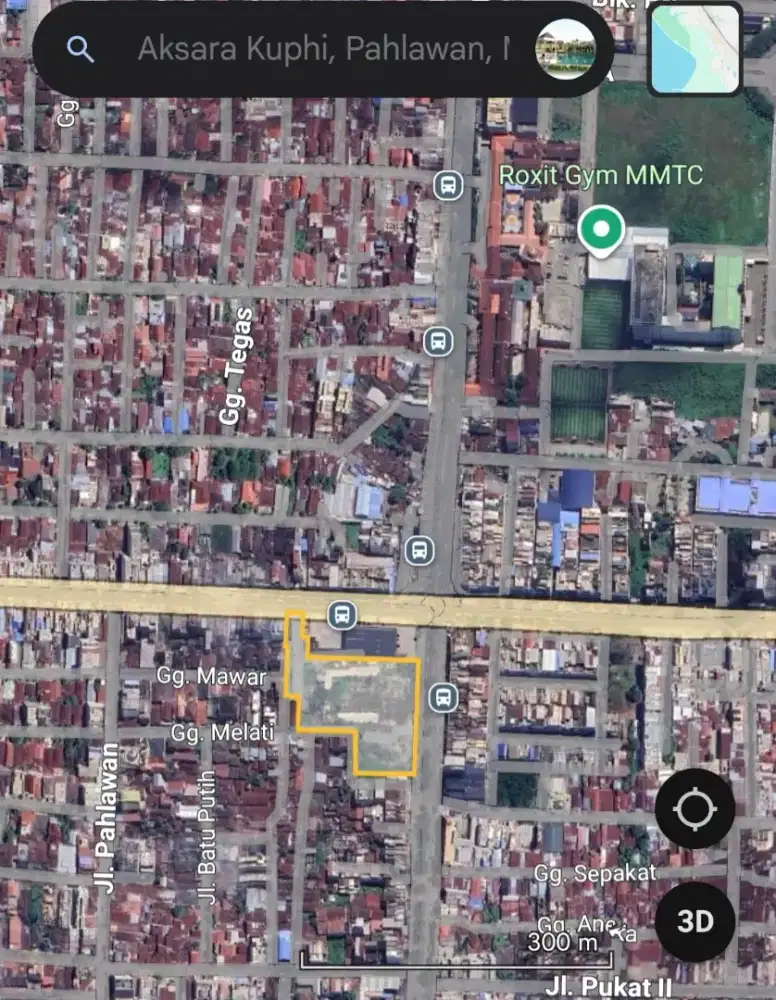Center the map on my location
The image size is (776, 1000).
pyautogui.click(x=695, y=808)
